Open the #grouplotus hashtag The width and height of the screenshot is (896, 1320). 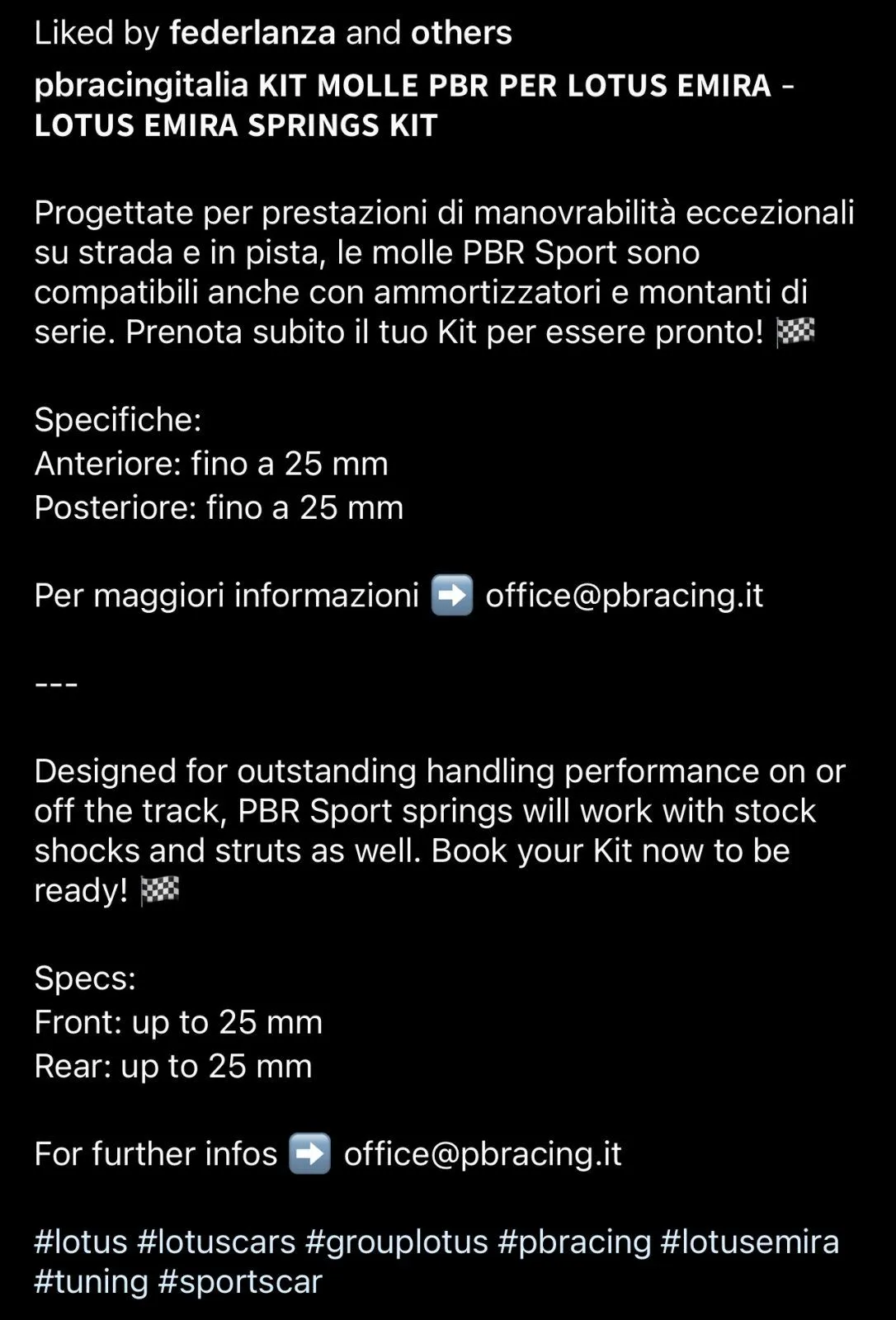[396, 1242]
